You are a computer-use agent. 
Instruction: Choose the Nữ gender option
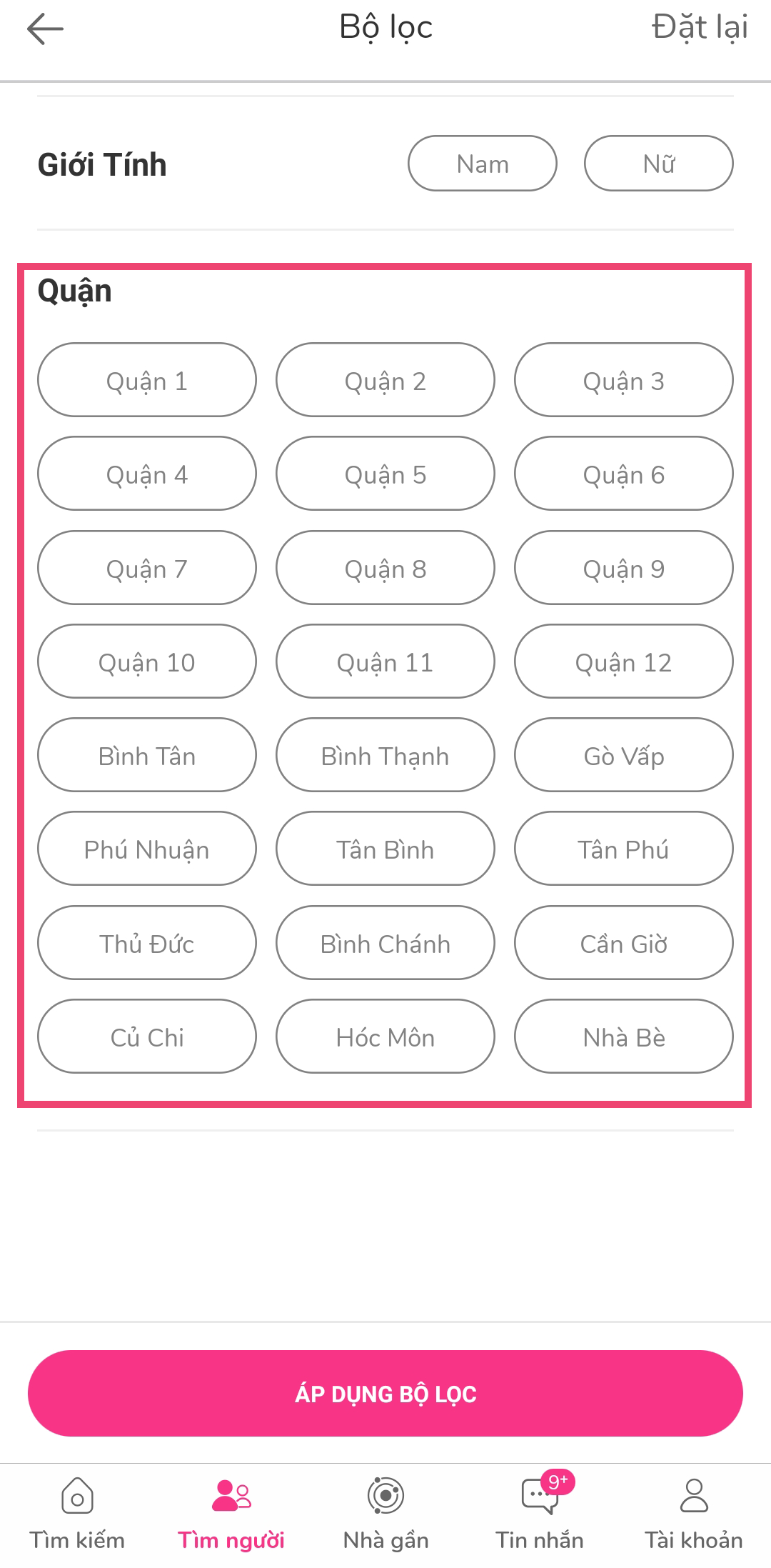(658, 164)
